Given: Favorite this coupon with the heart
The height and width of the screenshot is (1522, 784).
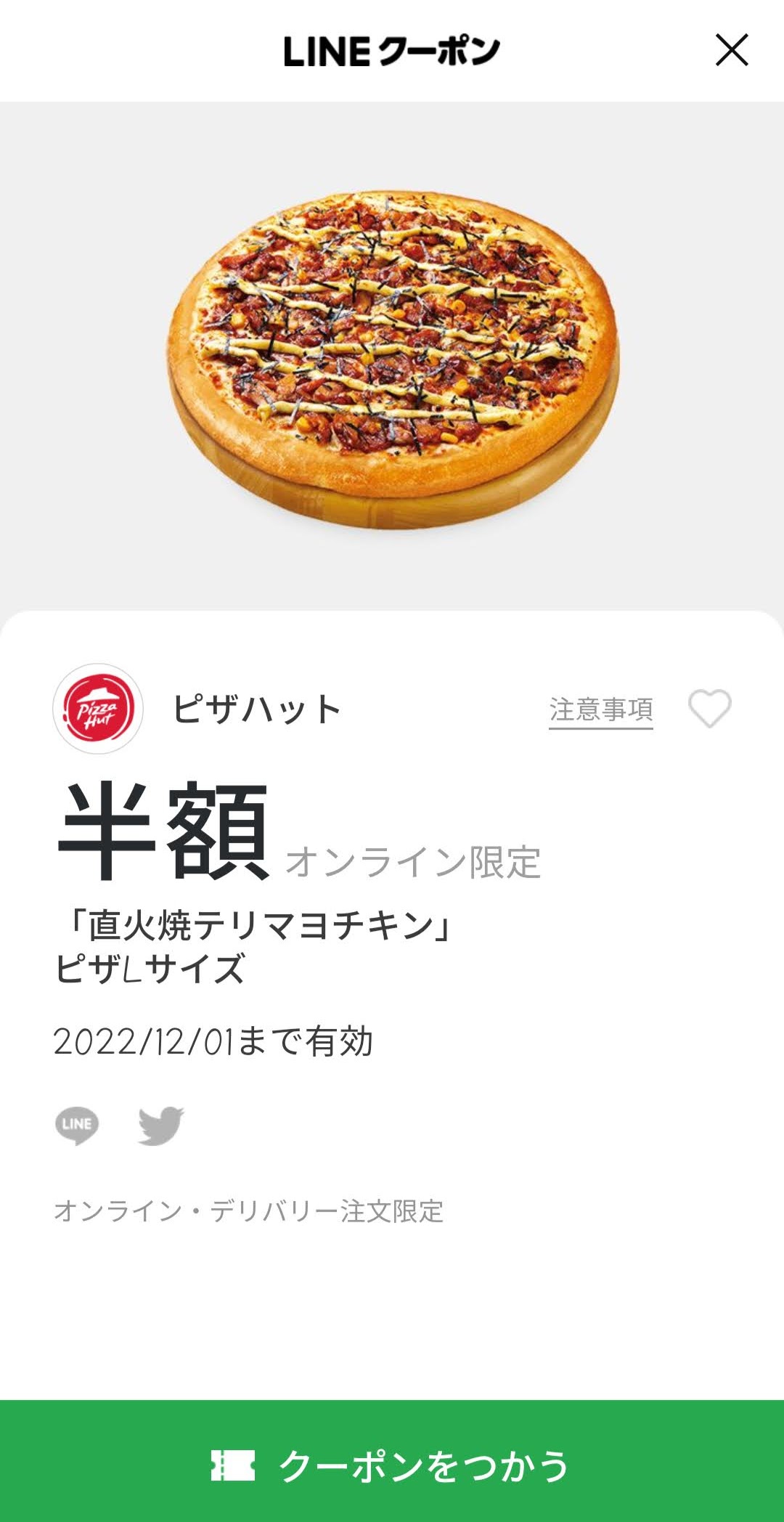Looking at the screenshot, I should pos(709,708).
